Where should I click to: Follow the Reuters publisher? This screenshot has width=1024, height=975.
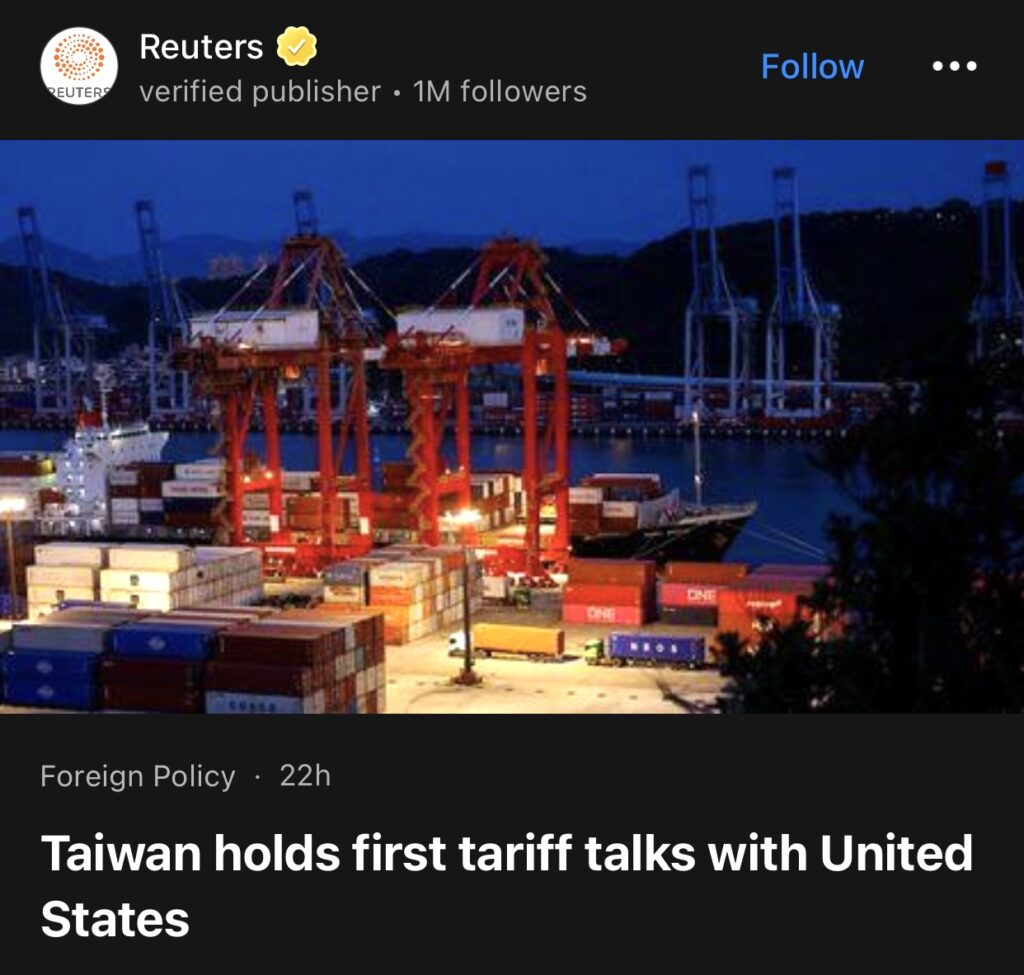click(x=812, y=67)
